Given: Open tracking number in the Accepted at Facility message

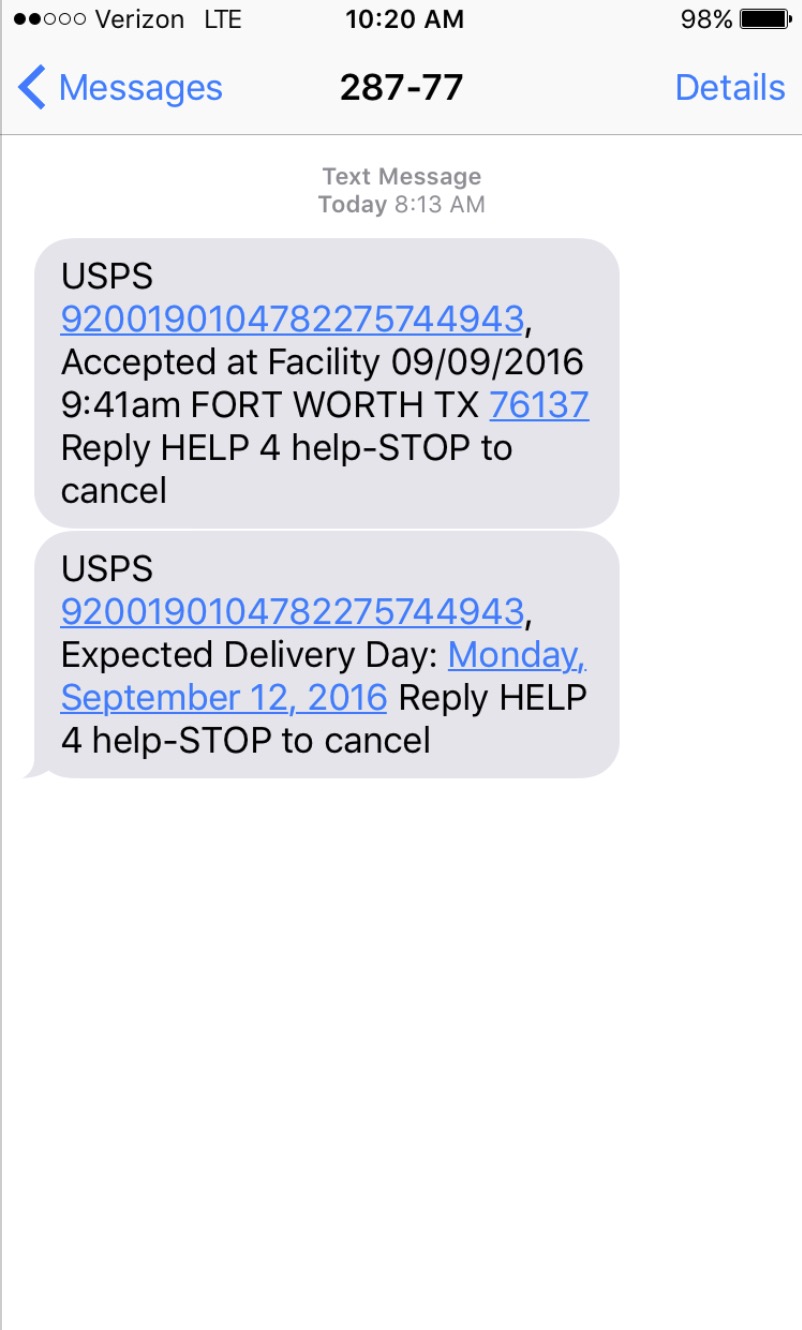Looking at the screenshot, I should (x=292, y=319).
